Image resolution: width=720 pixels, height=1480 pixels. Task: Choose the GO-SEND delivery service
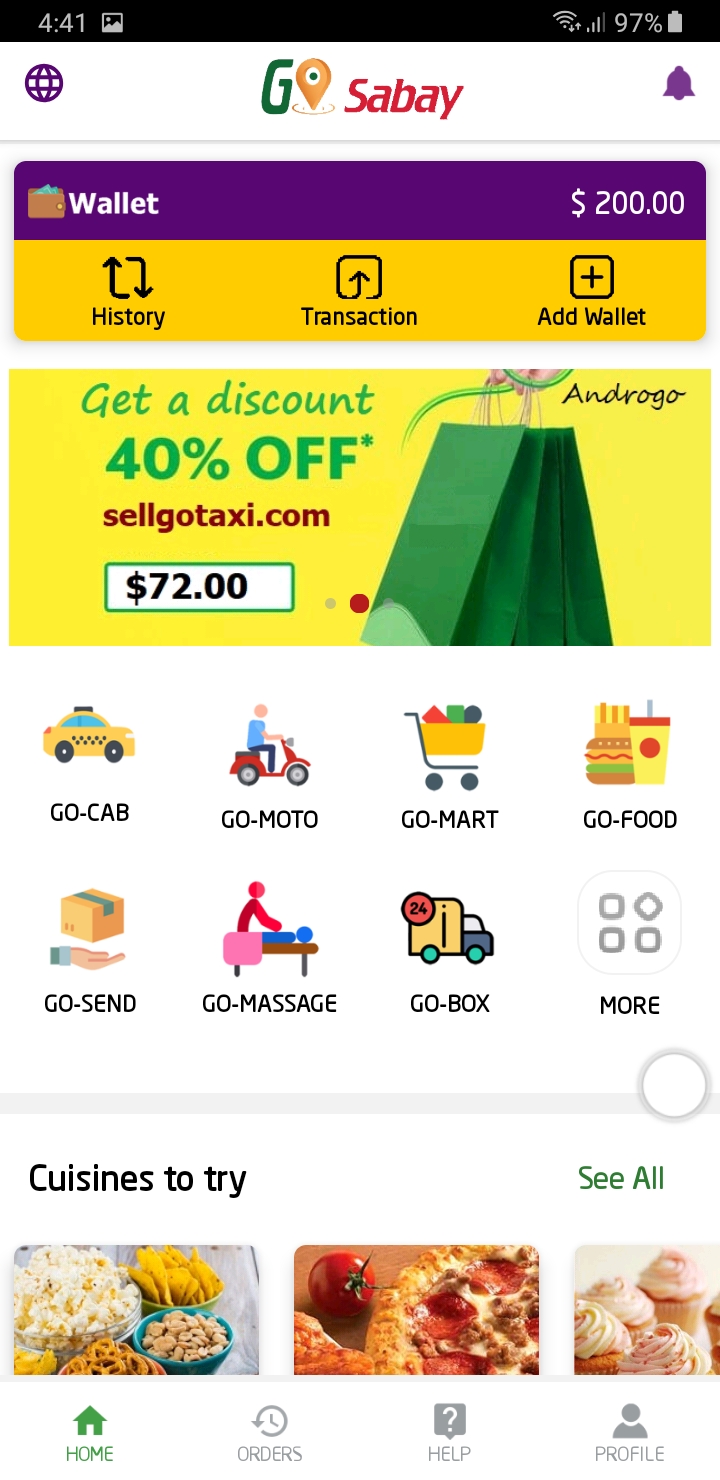pos(90,952)
